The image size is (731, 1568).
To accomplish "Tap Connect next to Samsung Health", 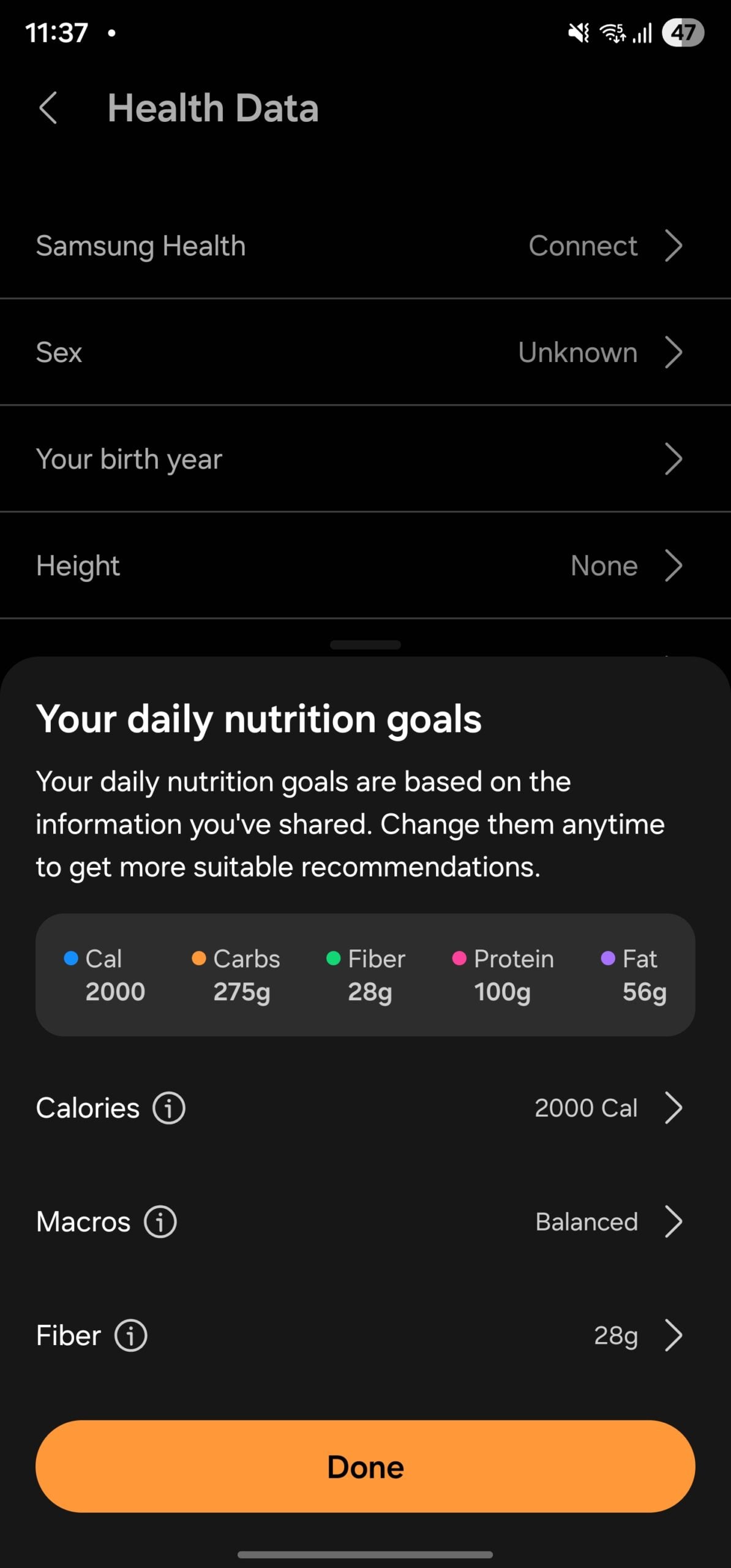I will click(x=583, y=246).
